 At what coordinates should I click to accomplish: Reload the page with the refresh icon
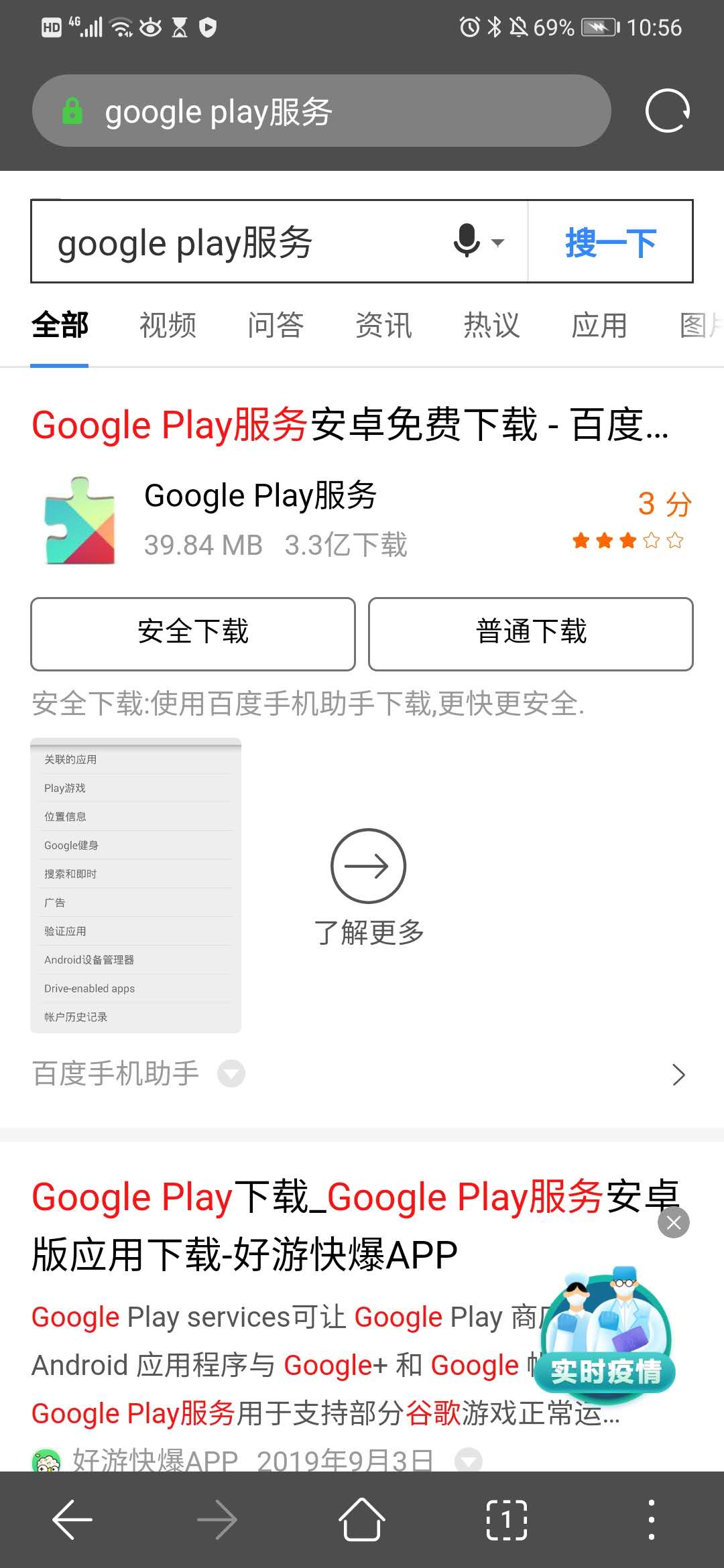[x=667, y=111]
